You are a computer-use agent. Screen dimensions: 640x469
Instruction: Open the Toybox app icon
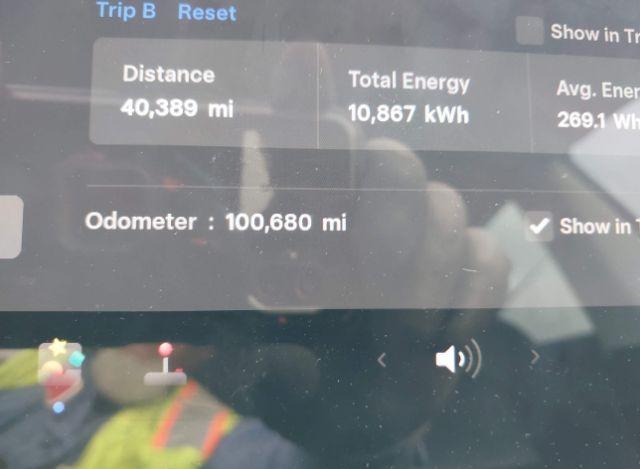point(60,374)
